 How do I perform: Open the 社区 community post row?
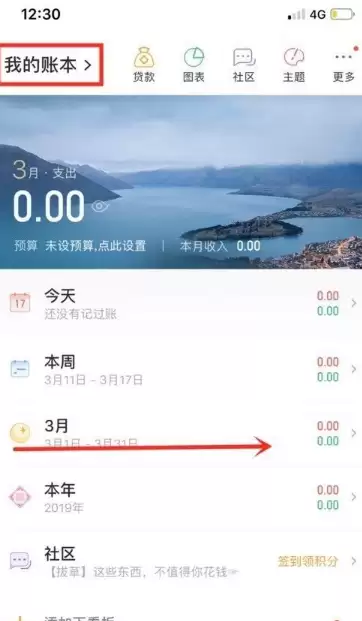(181, 561)
